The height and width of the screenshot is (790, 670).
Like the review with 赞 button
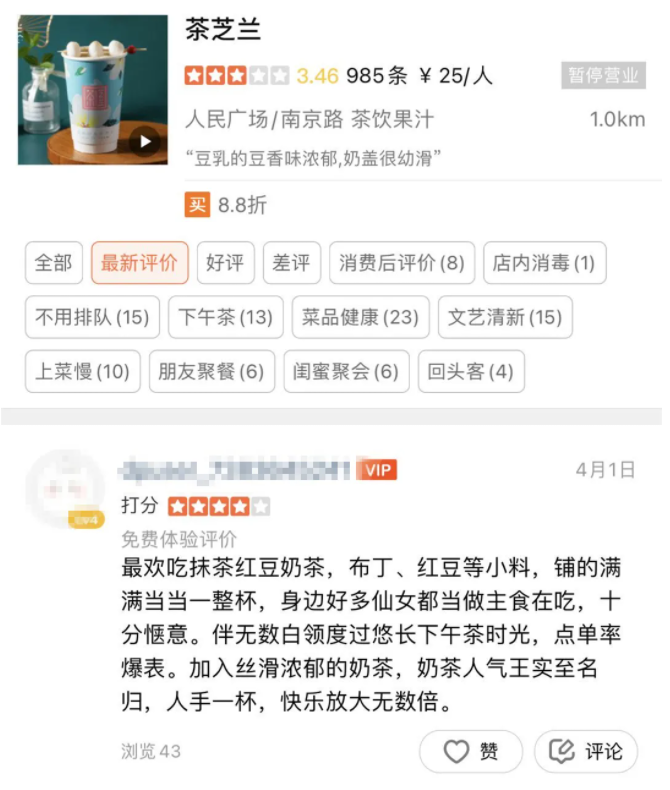[471, 751]
